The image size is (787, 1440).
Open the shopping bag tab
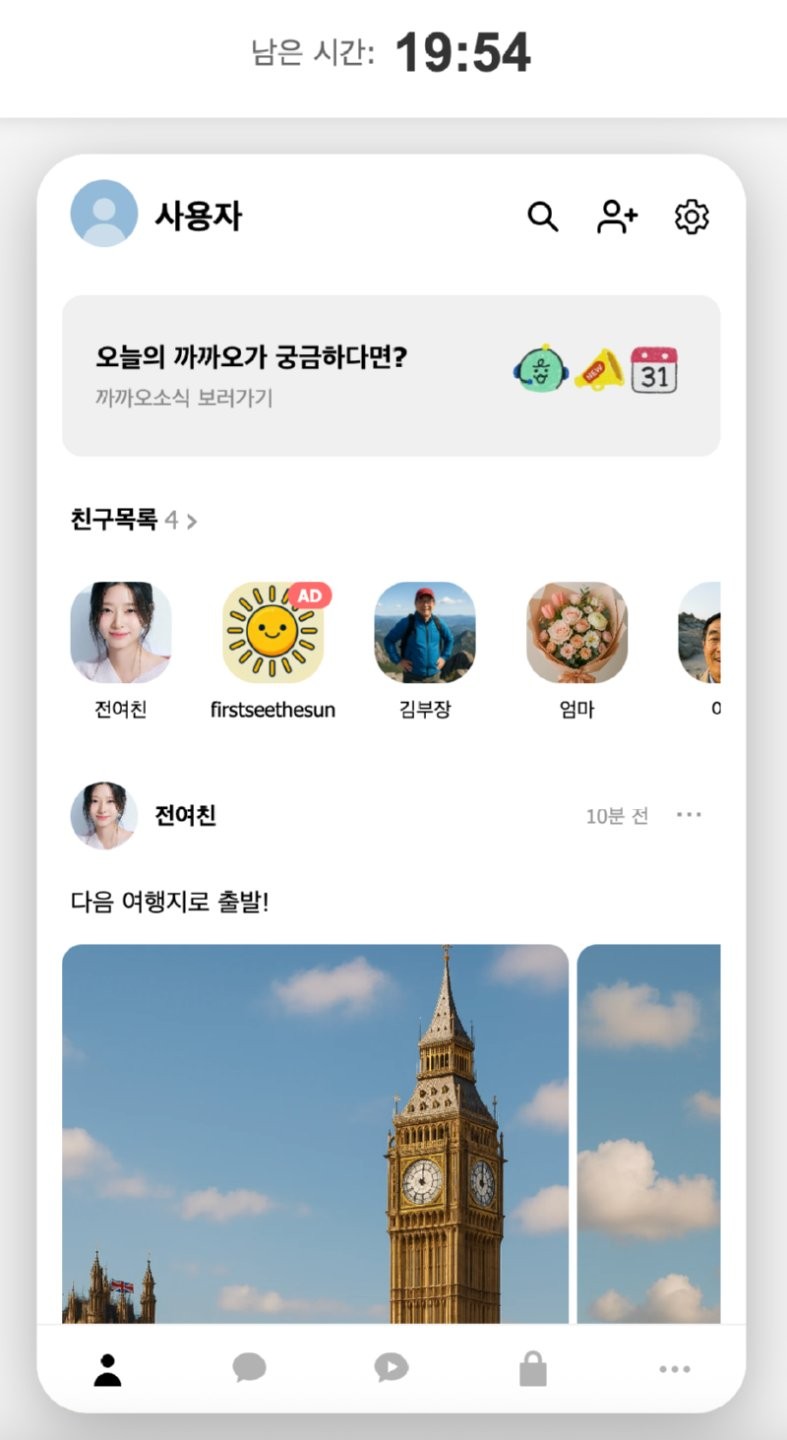[x=533, y=1369]
